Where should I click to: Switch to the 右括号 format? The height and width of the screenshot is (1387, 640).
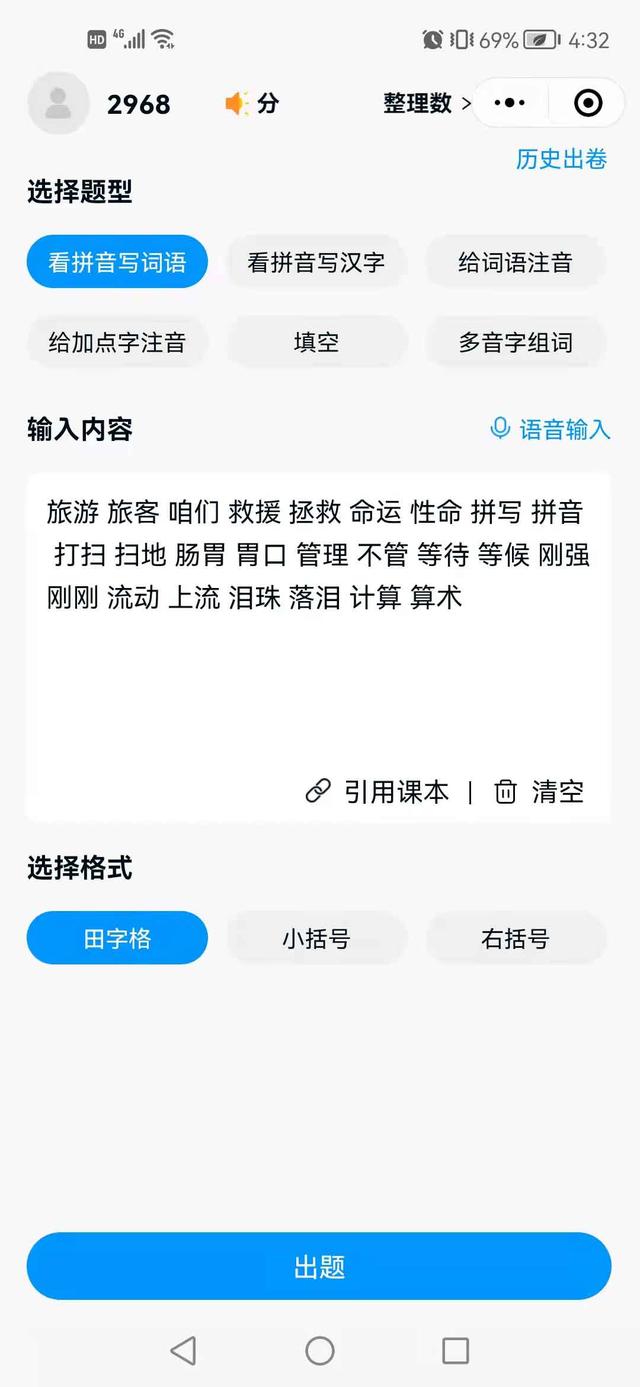[x=515, y=939]
